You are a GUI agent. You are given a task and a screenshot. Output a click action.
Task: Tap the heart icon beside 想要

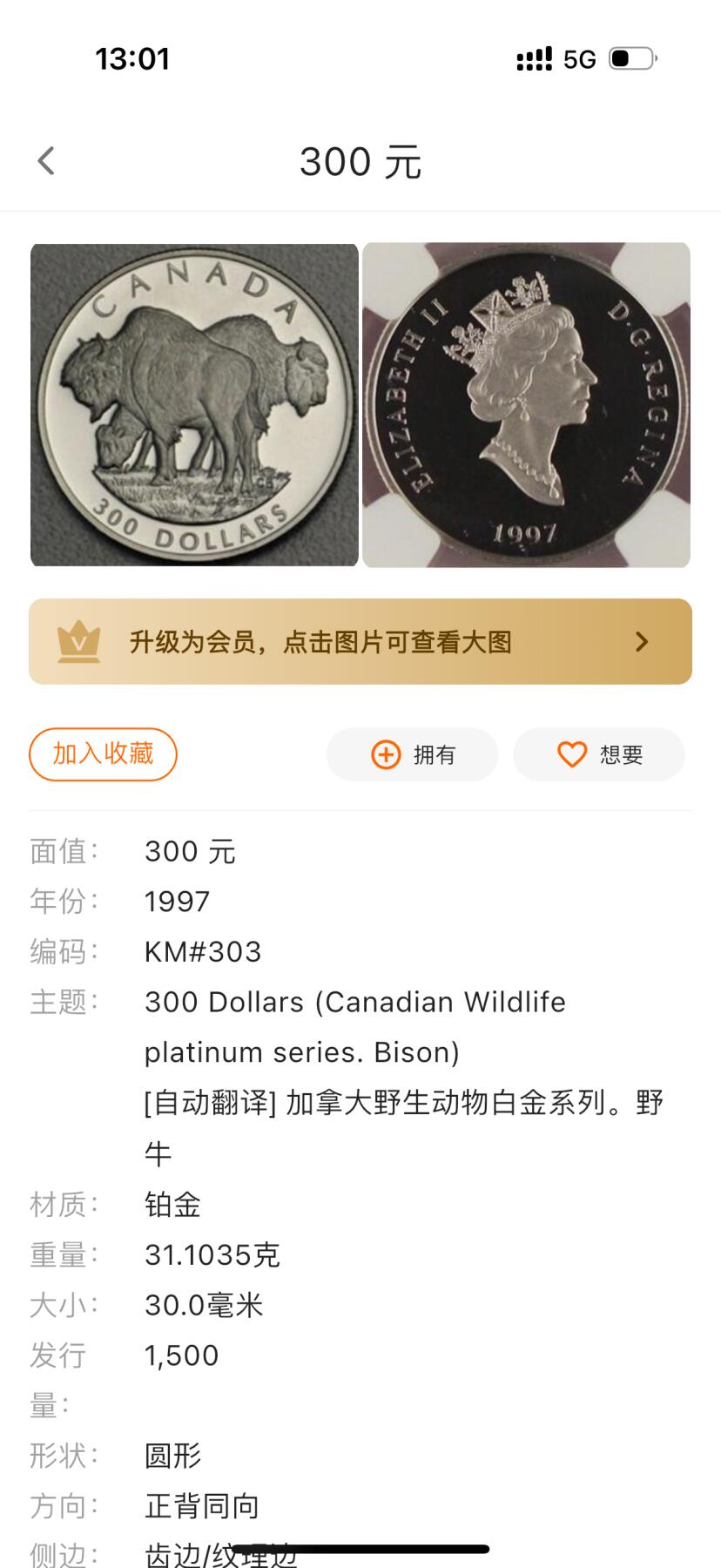pos(573,754)
